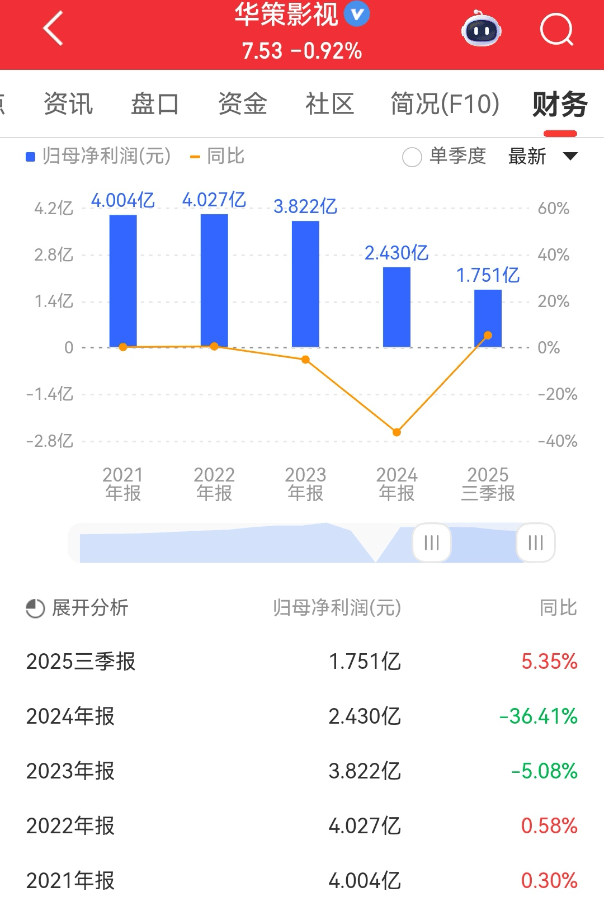Enable the 单季度 radio option

(412, 156)
